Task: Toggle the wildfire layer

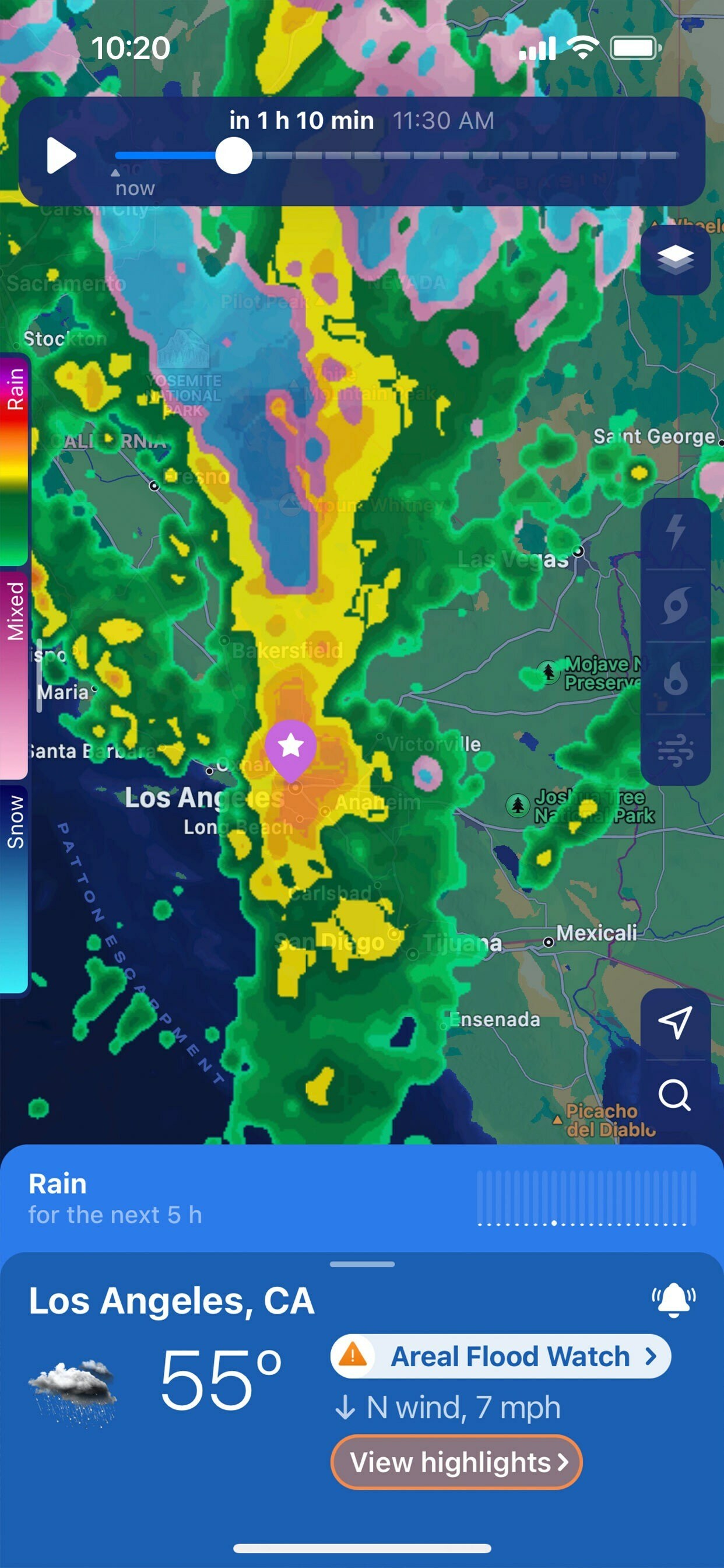Action: 676,677
